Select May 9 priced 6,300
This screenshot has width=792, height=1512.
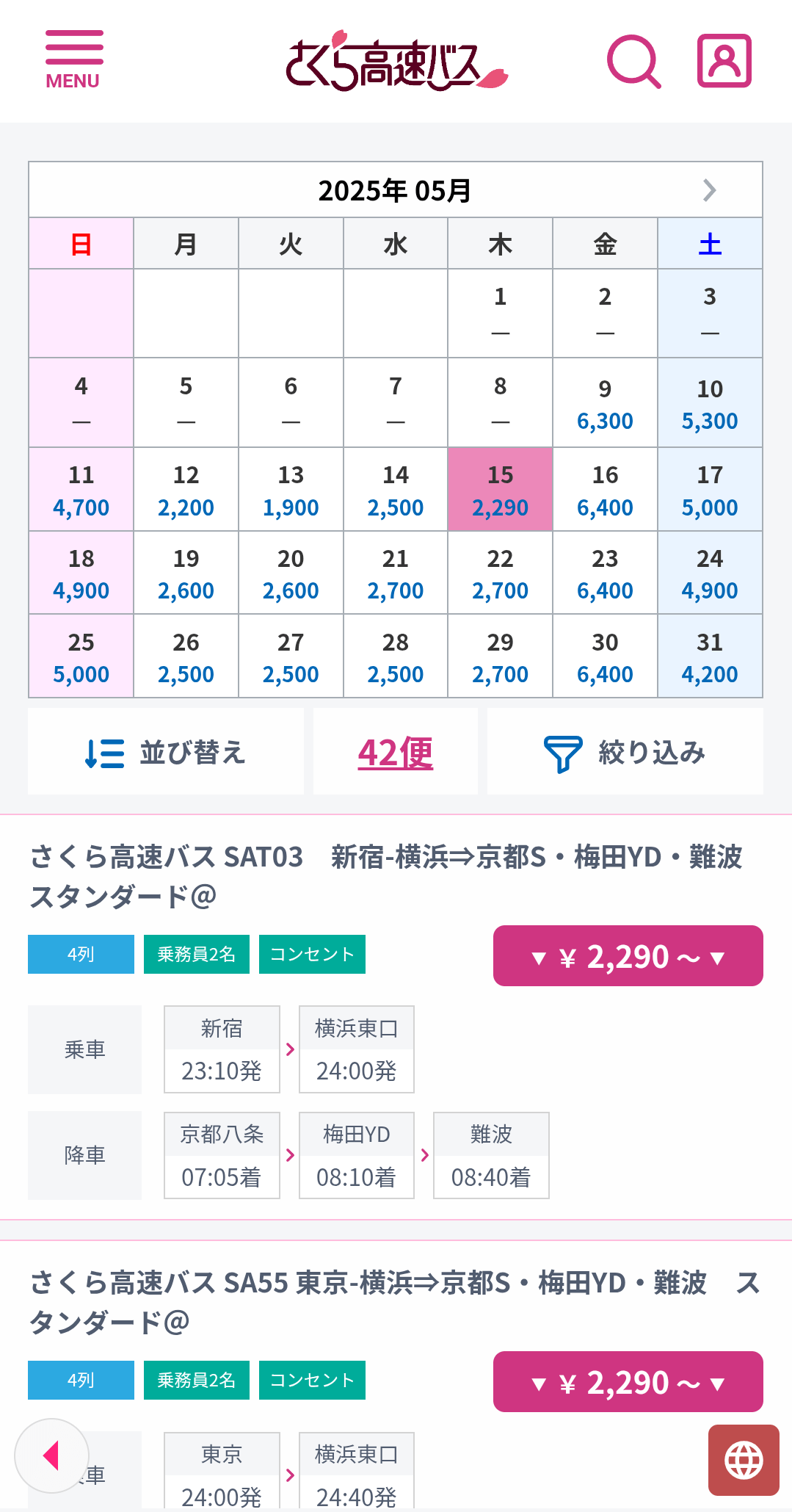click(605, 403)
